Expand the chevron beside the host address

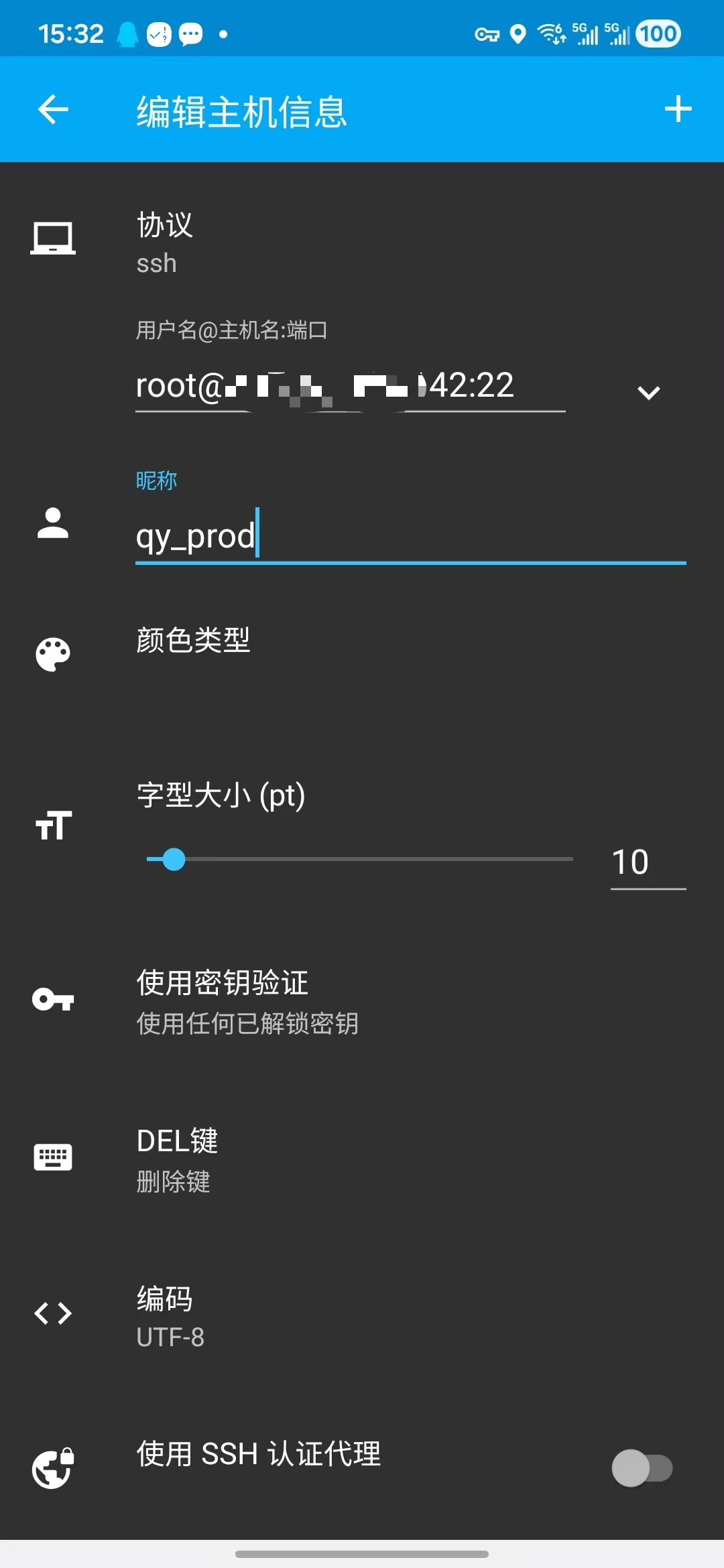click(648, 392)
